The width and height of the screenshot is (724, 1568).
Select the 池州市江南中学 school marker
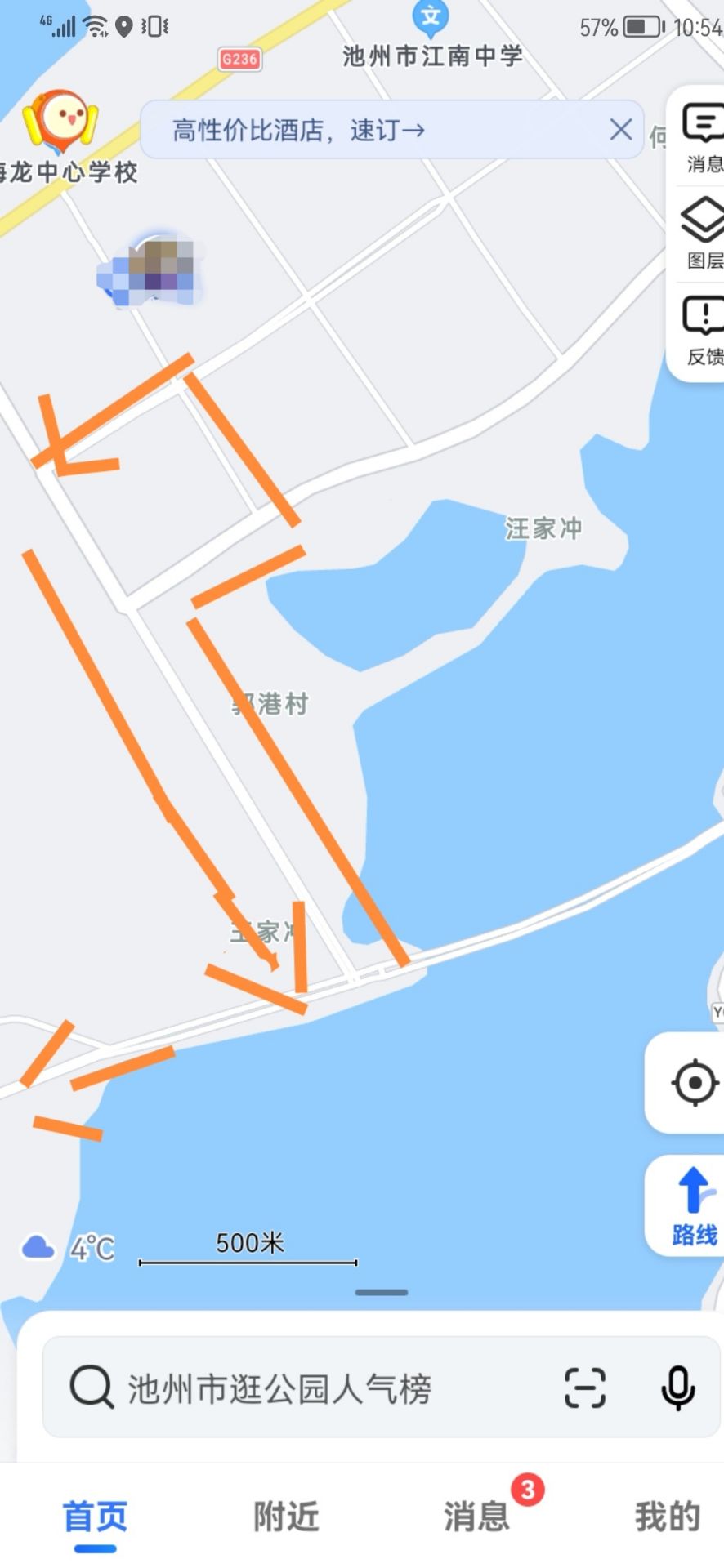coord(431,18)
